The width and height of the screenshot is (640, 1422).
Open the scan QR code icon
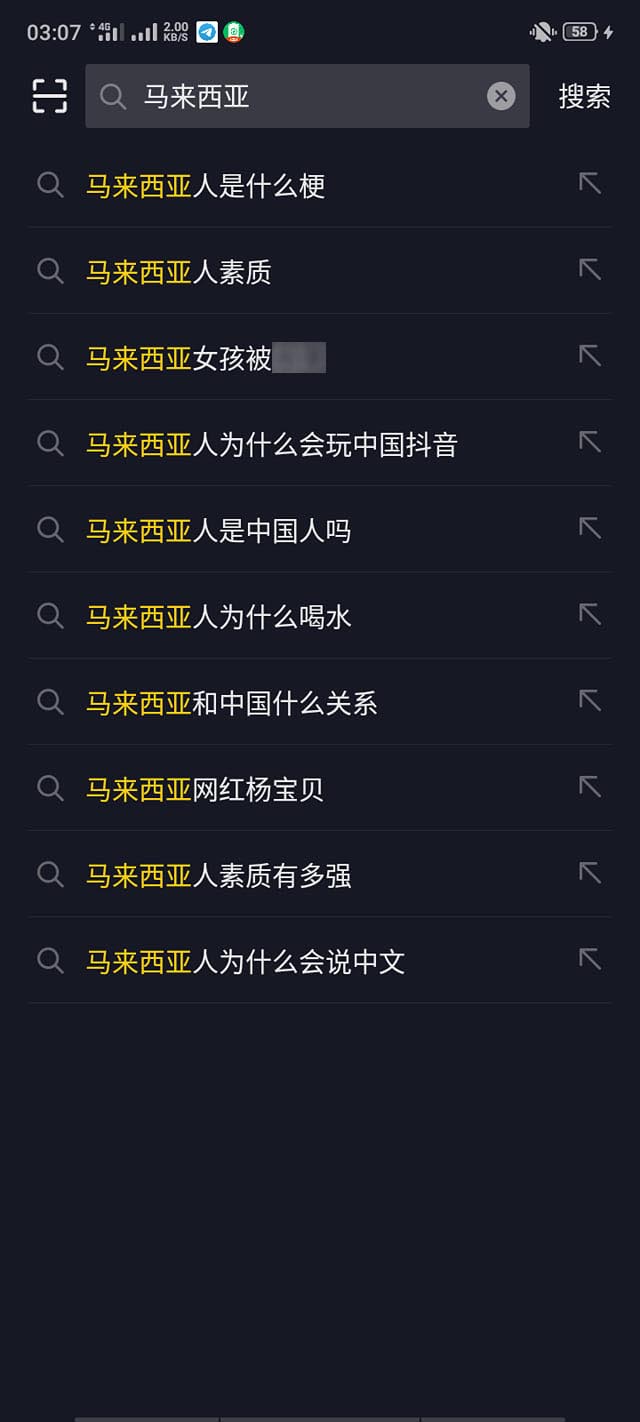[49, 96]
